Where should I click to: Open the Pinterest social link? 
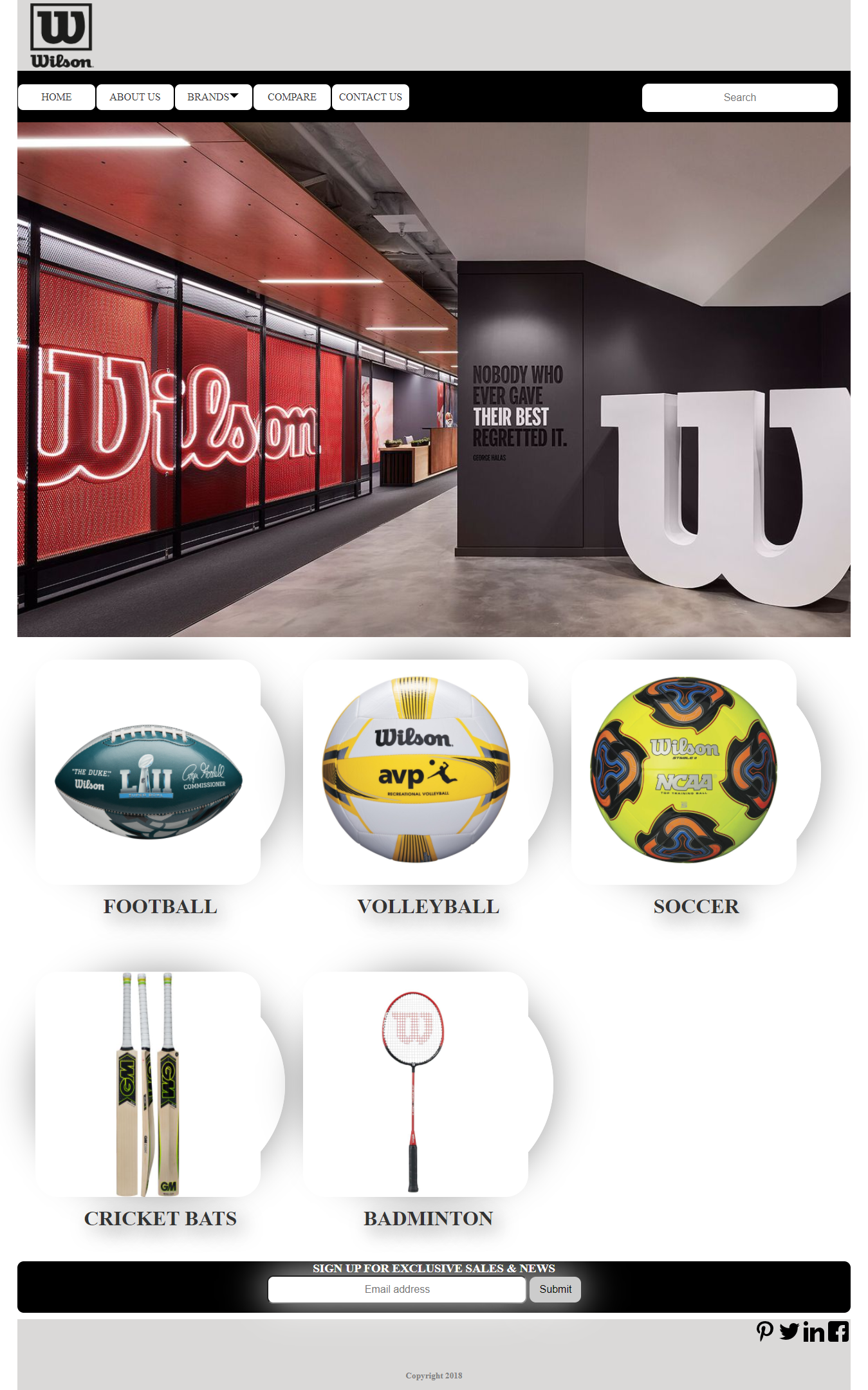click(765, 1331)
